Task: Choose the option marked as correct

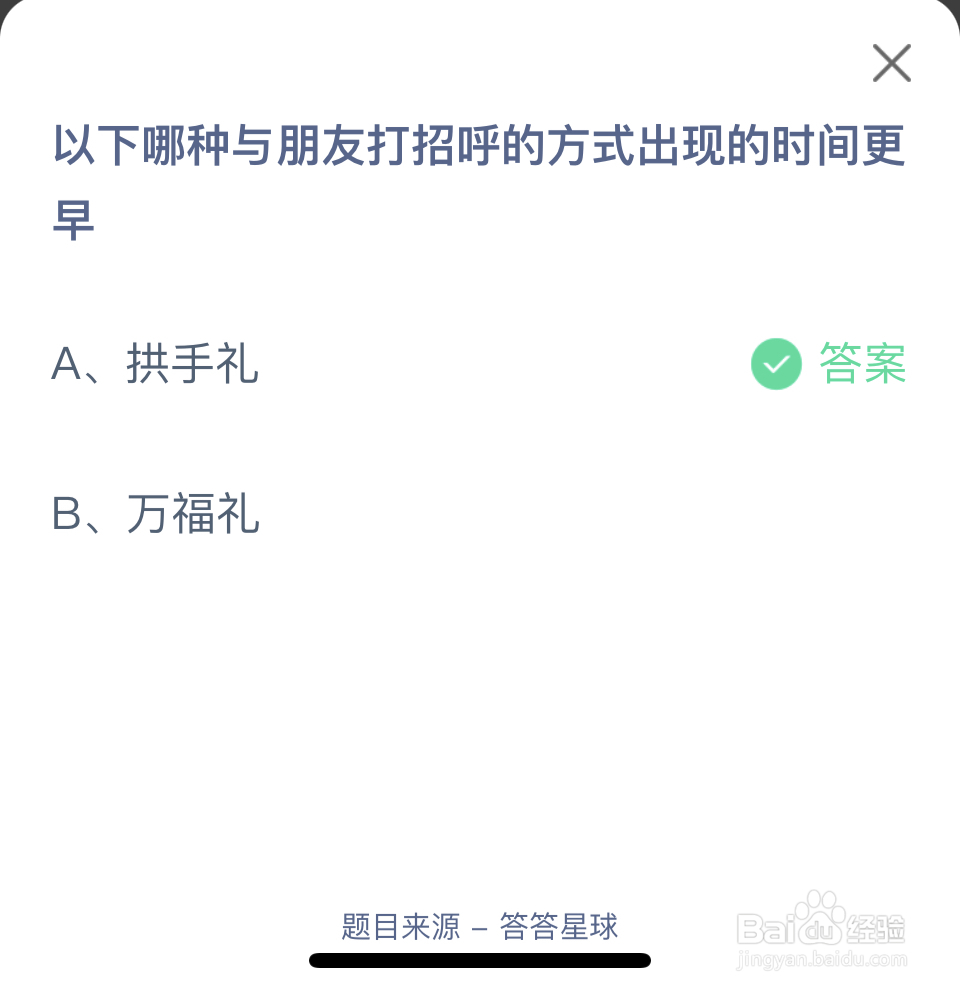Action: pyautogui.click(x=155, y=366)
